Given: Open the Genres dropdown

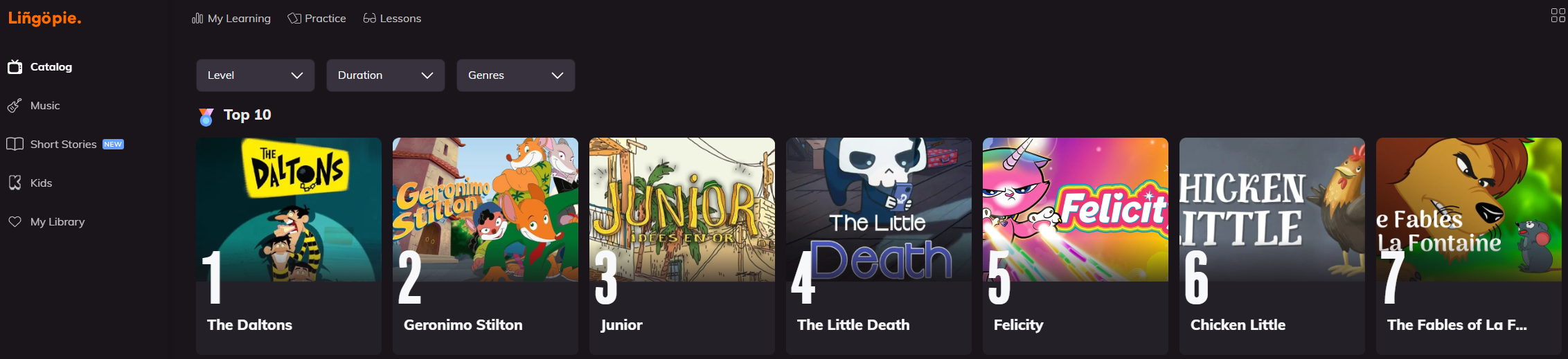Looking at the screenshot, I should [x=515, y=75].
